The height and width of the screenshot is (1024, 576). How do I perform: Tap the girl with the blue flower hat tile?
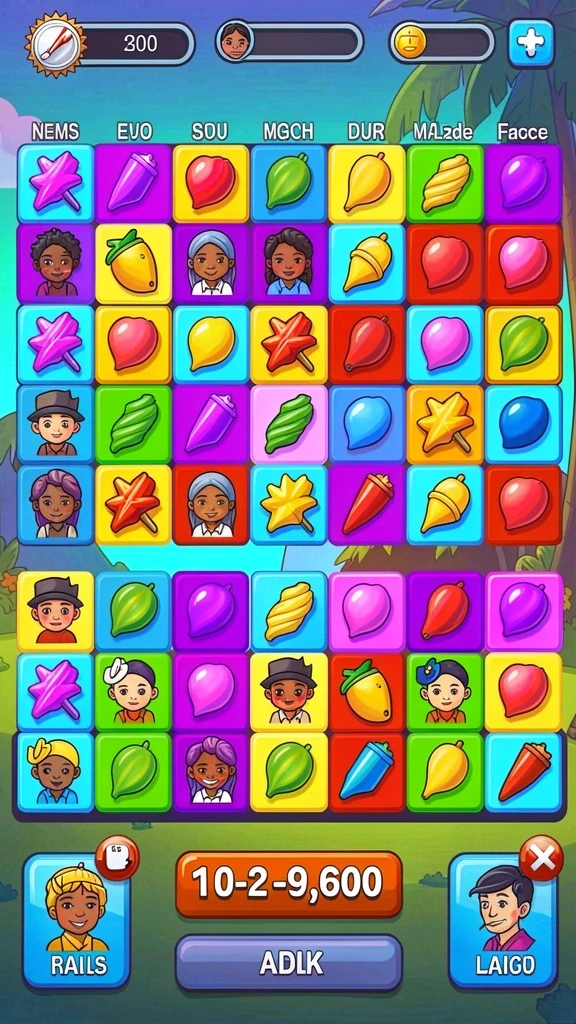click(445, 692)
